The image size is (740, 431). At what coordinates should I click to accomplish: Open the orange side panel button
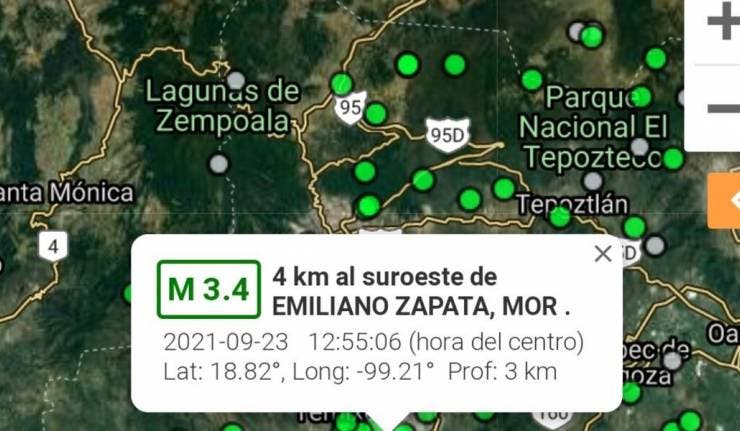click(x=725, y=200)
